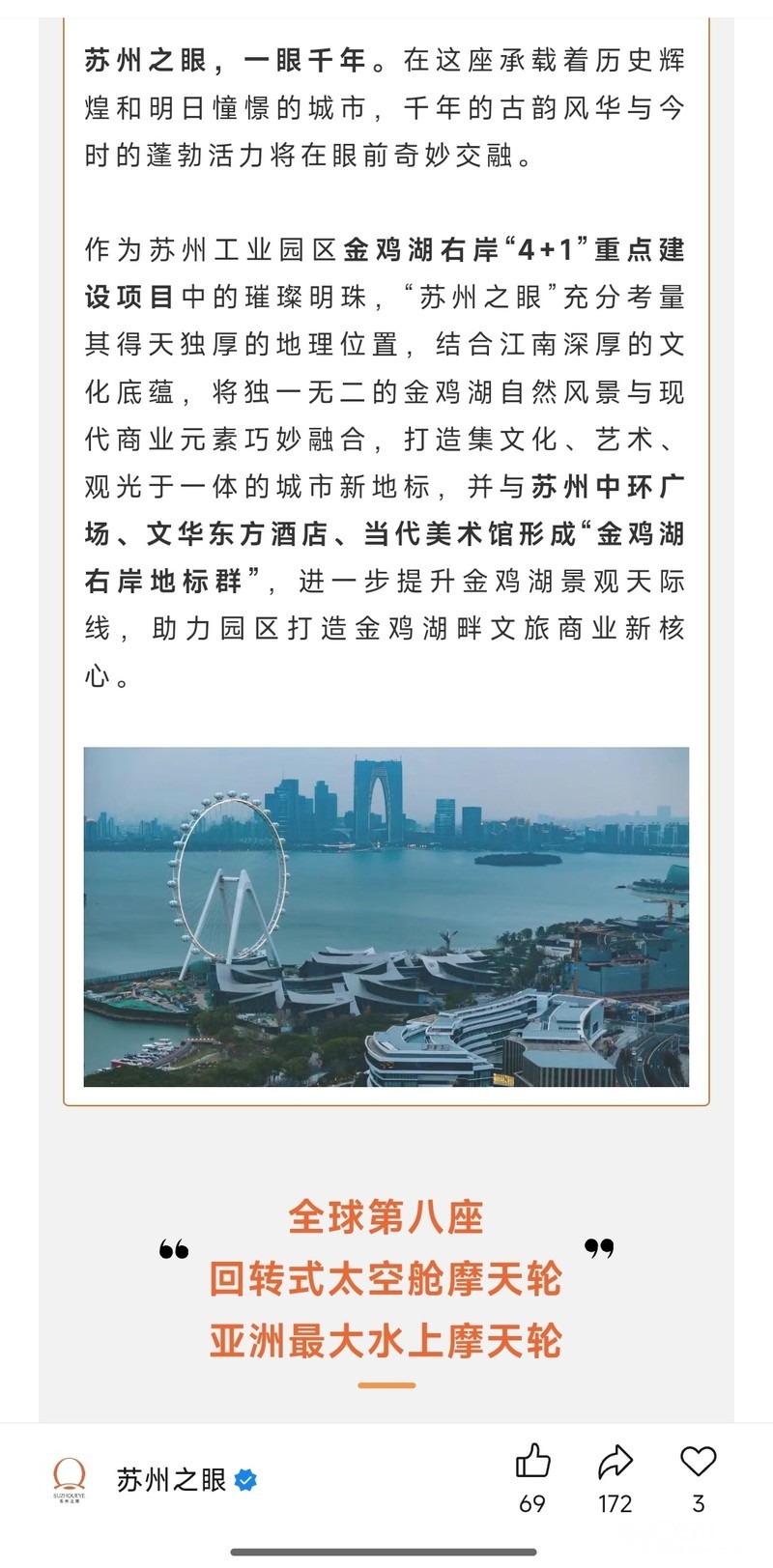Open the 苏州之眼 account profile

pyautogui.click(x=170, y=1479)
